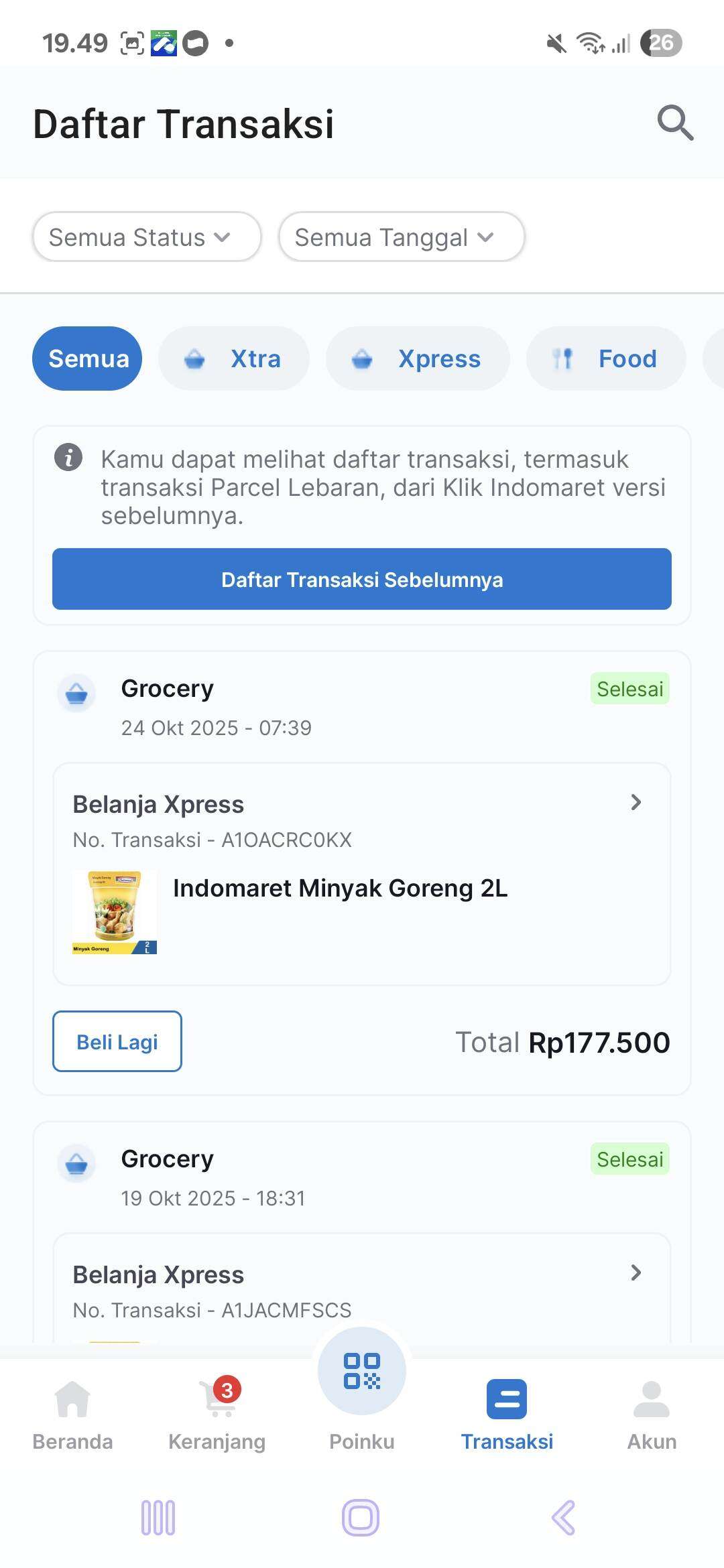Open recent apps from the navigation bar

pyautogui.click(x=158, y=1518)
